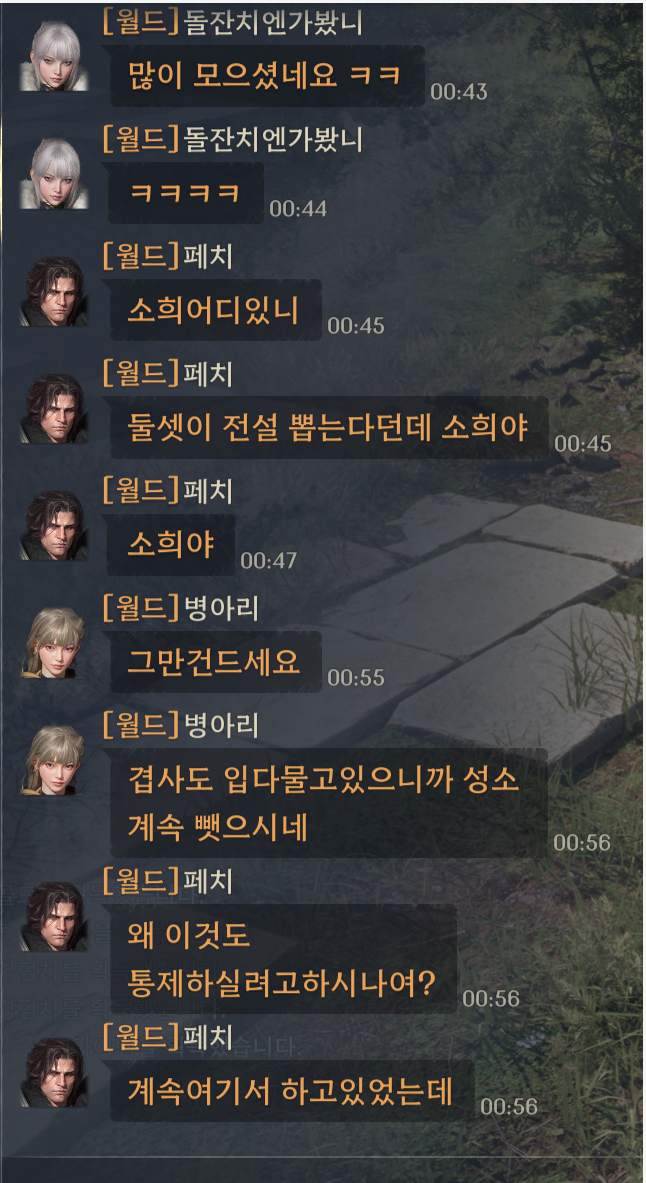Open 페치's avatar beside '둘셋이 전설 뽑는다던데 소희야'
Viewport: 646px width, 1183px height.
click(x=55, y=409)
